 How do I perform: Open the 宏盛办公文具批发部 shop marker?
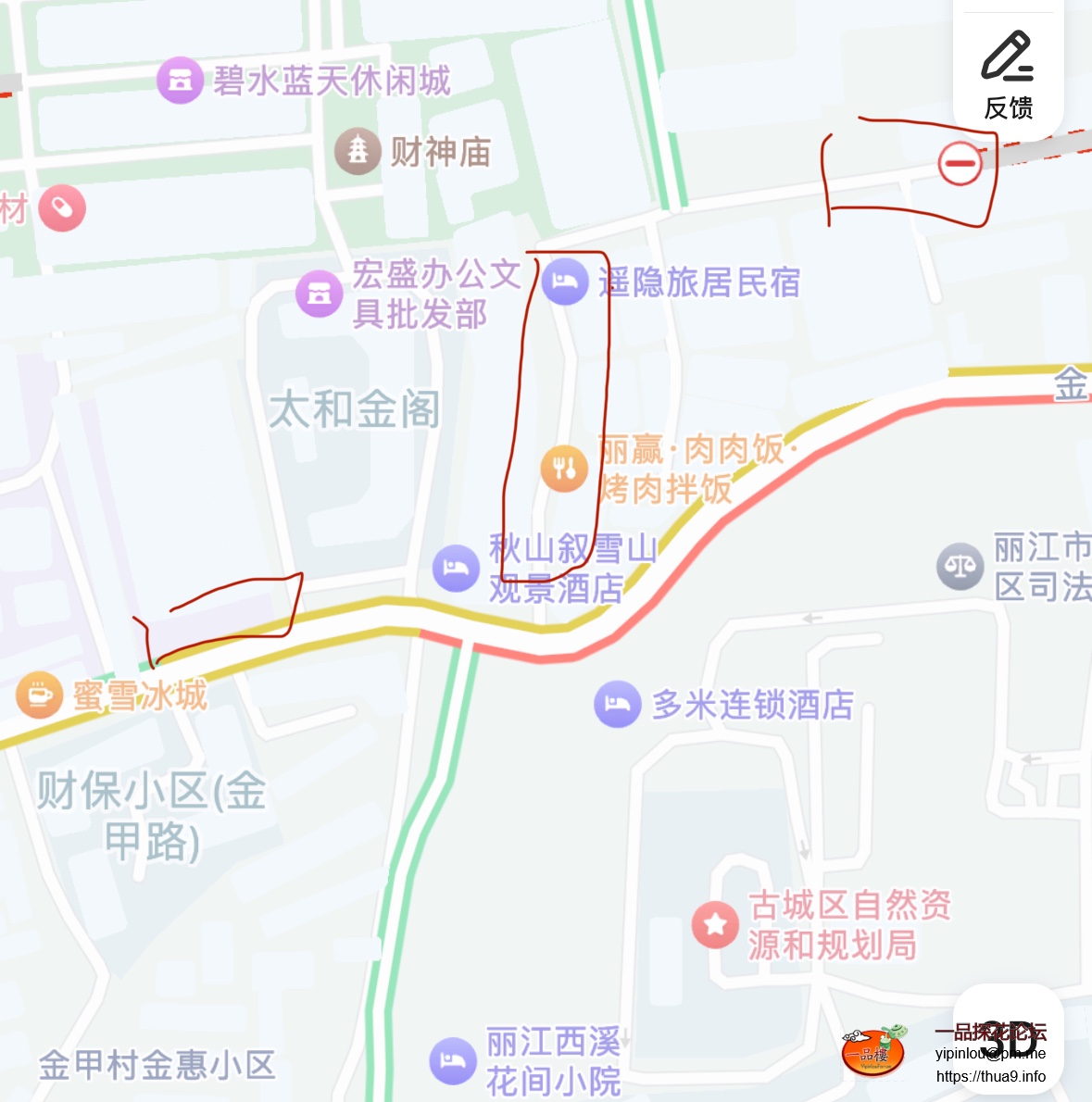click(x=319, y=294)
